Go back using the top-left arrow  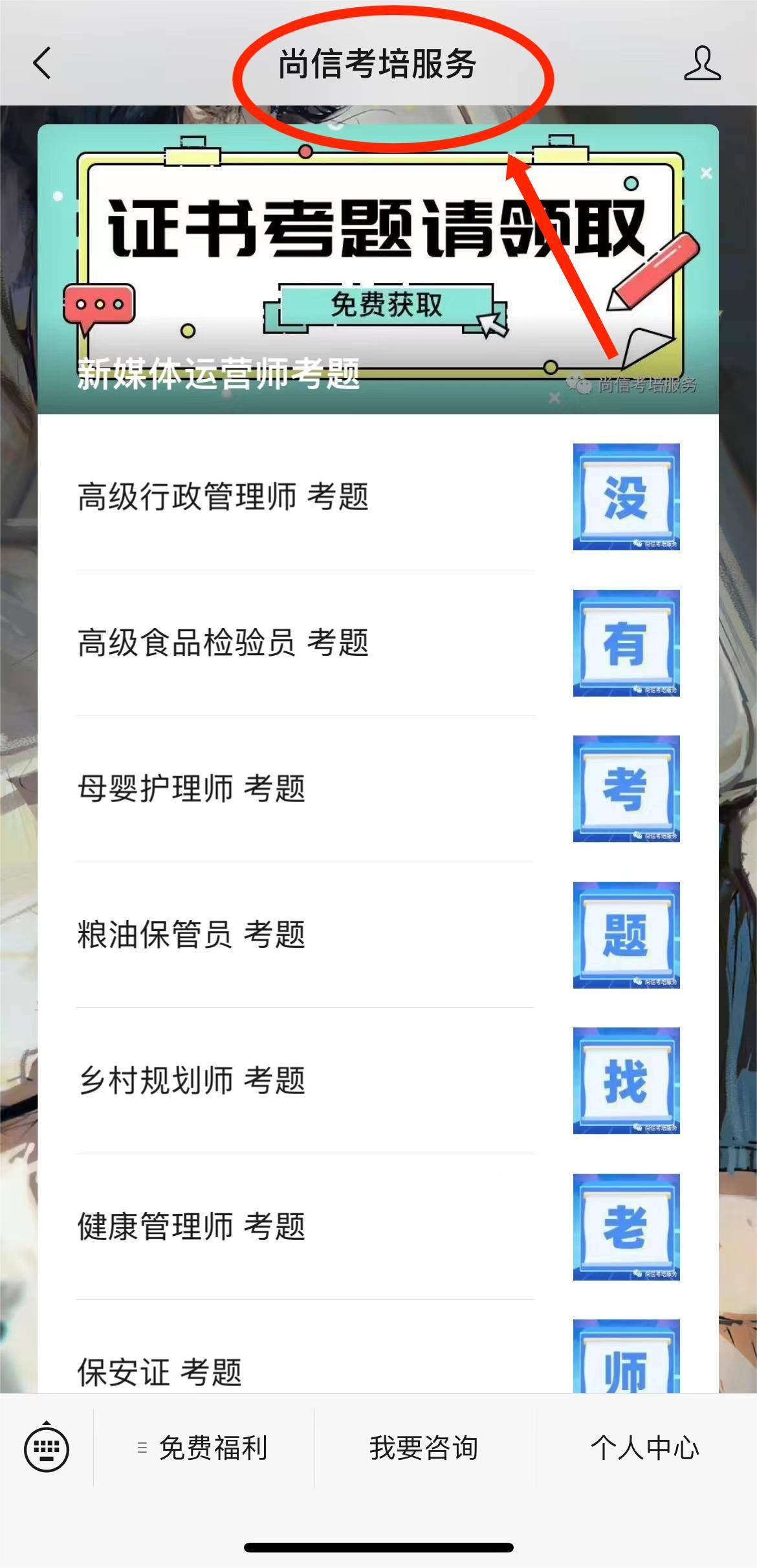[42, 63]
